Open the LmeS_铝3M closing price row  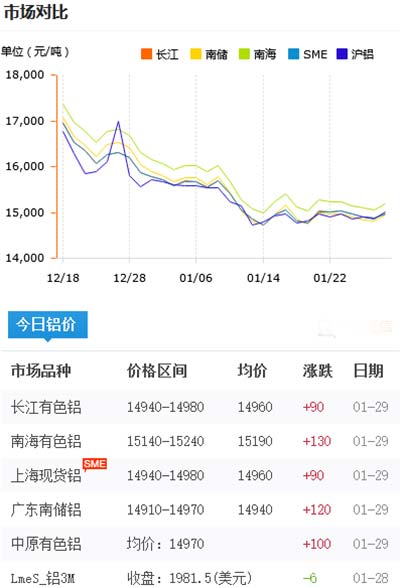pyautogui.click(x=200, y=577)
